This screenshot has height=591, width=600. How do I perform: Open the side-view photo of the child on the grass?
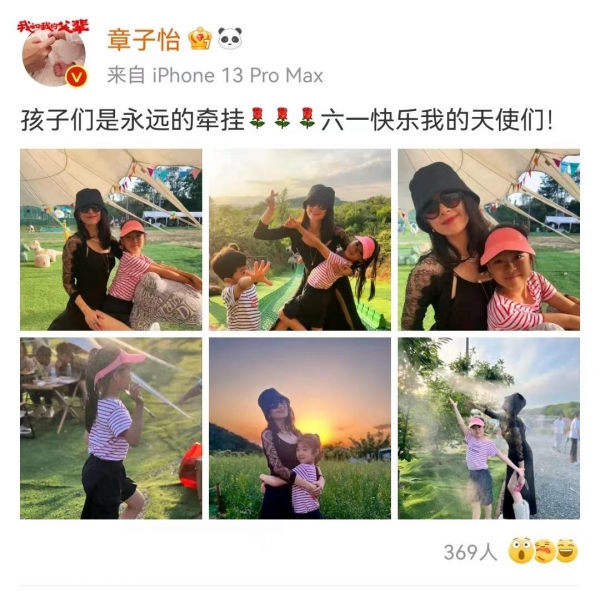point(111,428)
